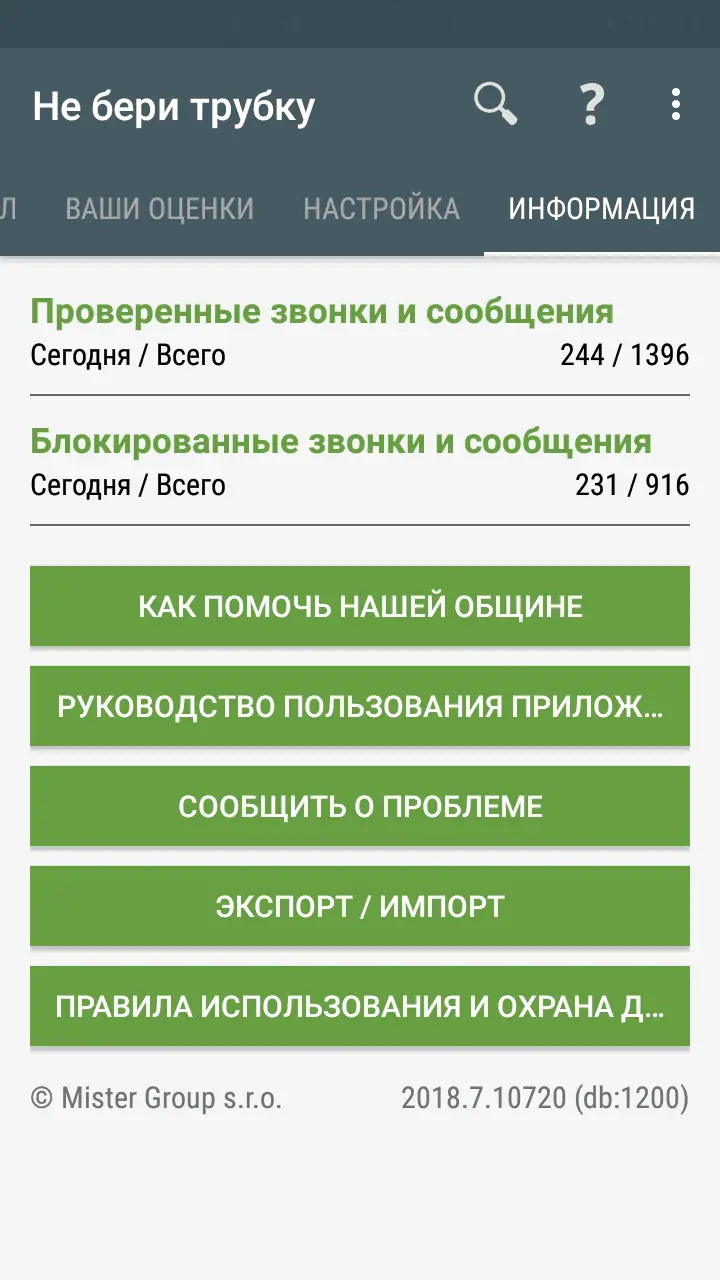Select the ИНФОРМАЦИЯ tab
The height and width of the screenshot is (1280, 720).
601,209
